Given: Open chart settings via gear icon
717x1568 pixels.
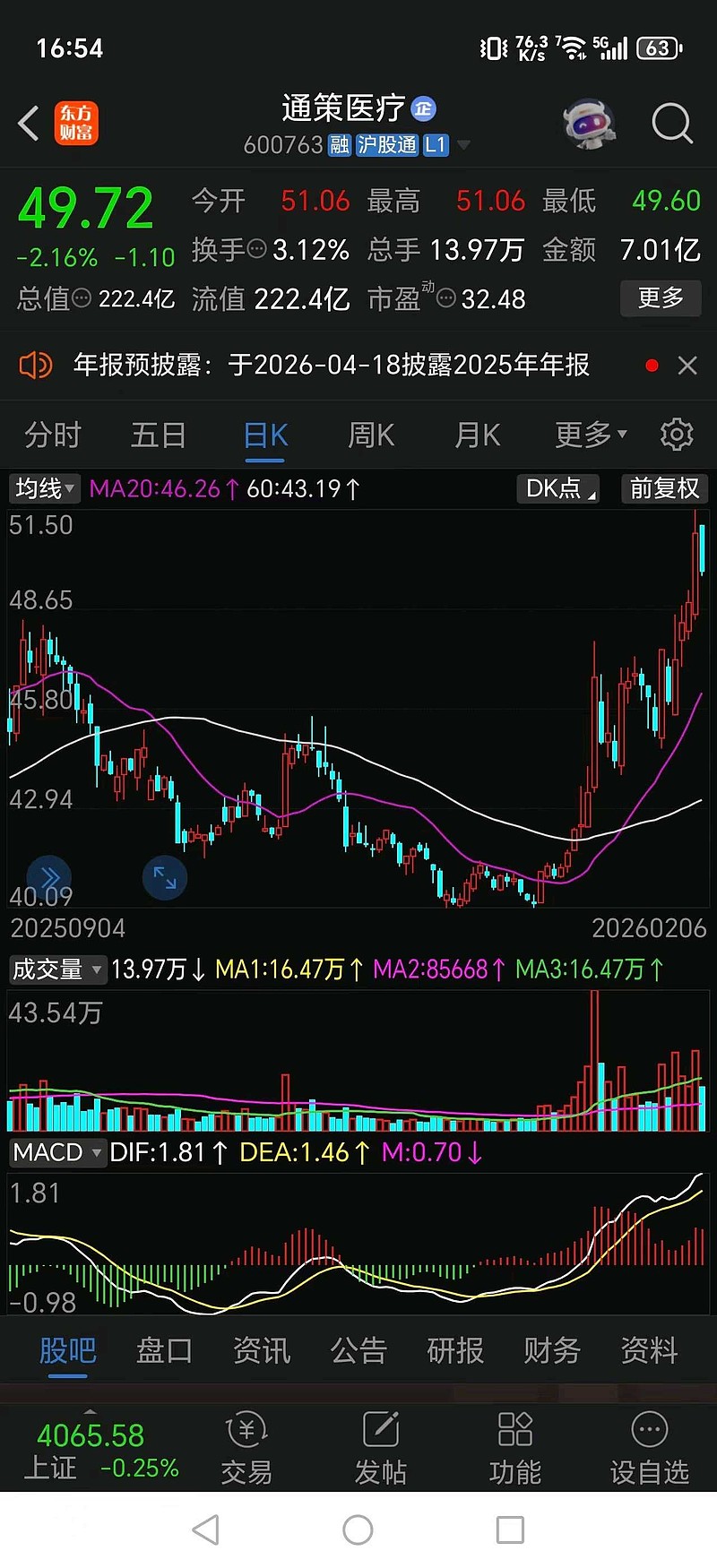Looking at the screenshot, I should click(677, 435).
